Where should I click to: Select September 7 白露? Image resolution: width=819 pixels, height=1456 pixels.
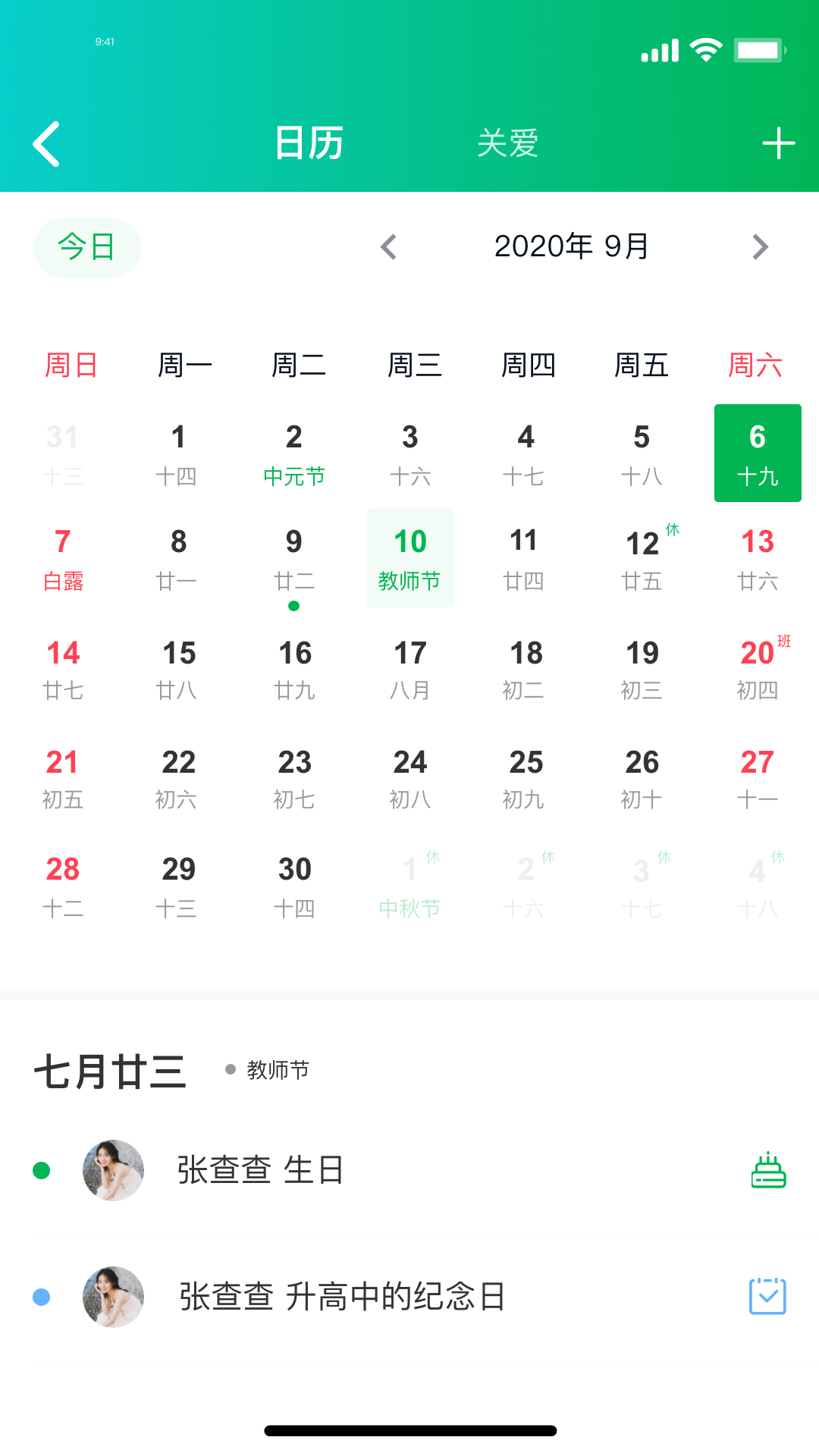click(x=63, y=559)
